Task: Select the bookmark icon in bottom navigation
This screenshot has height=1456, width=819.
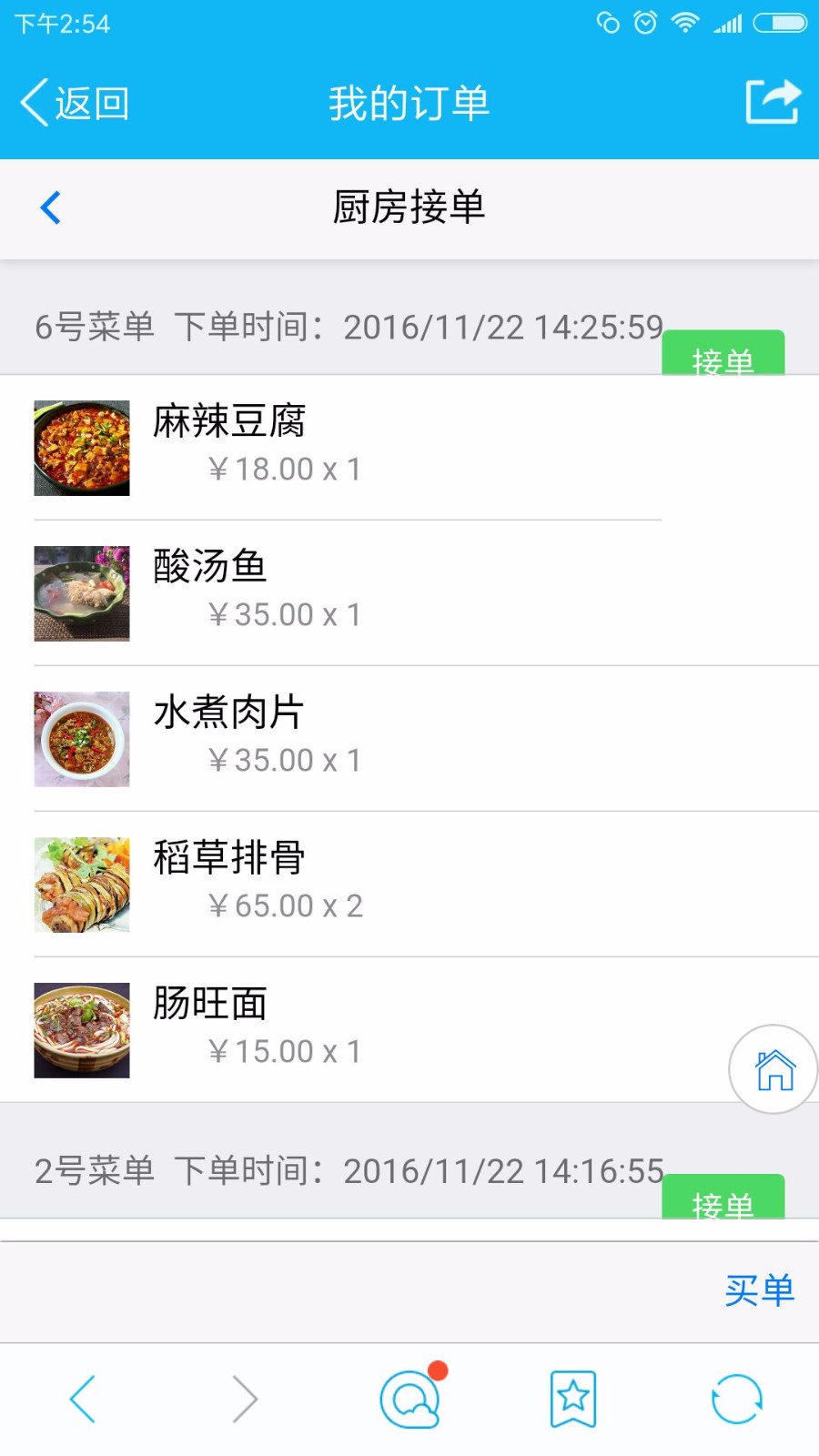Action: coord(572,1399)
